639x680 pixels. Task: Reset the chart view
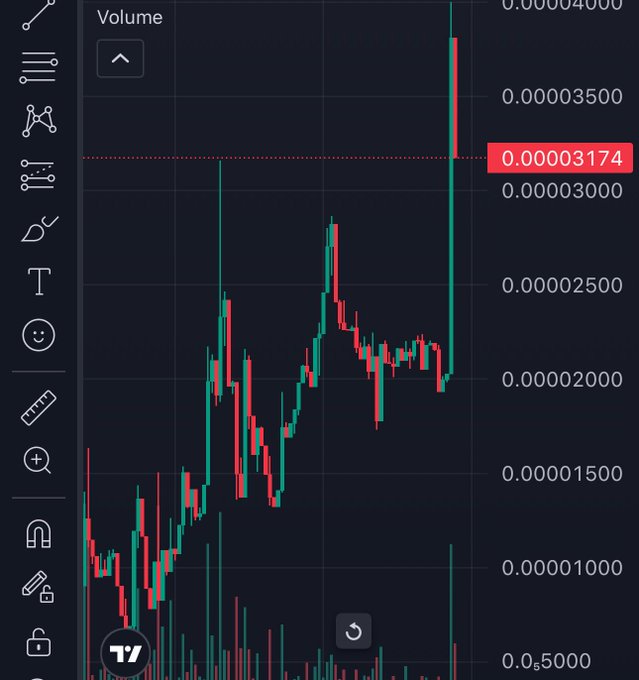(x=353, y=631)
